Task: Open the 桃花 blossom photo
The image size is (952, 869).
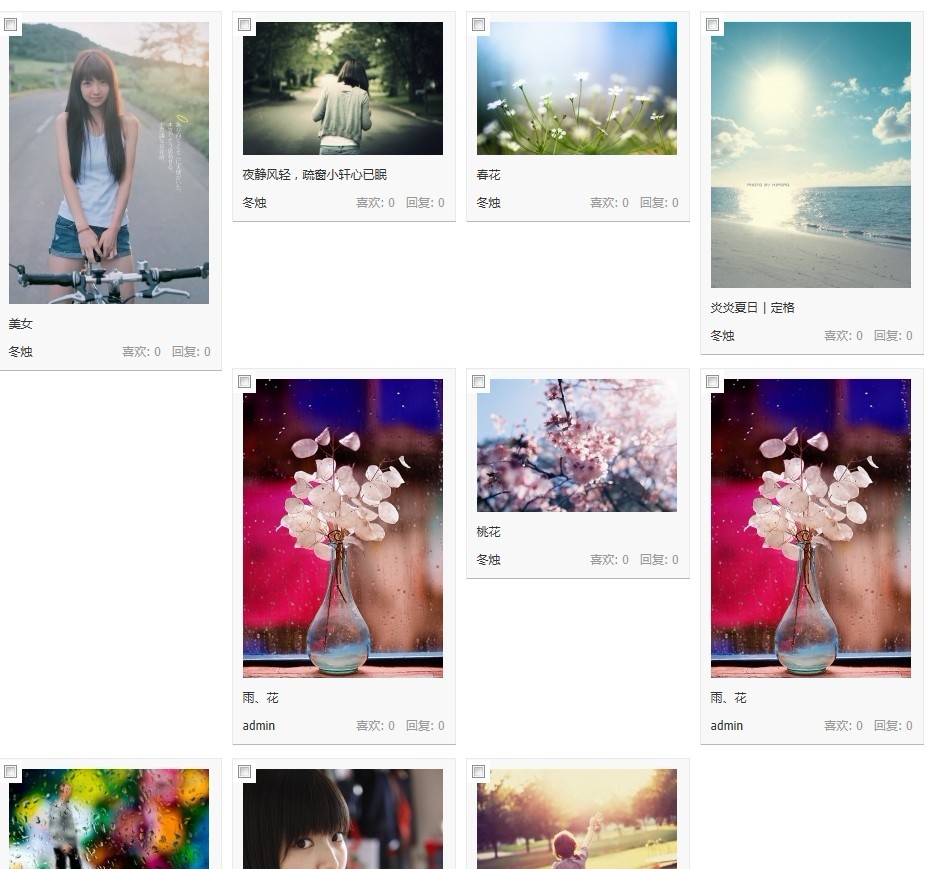Action: (577, 446)
